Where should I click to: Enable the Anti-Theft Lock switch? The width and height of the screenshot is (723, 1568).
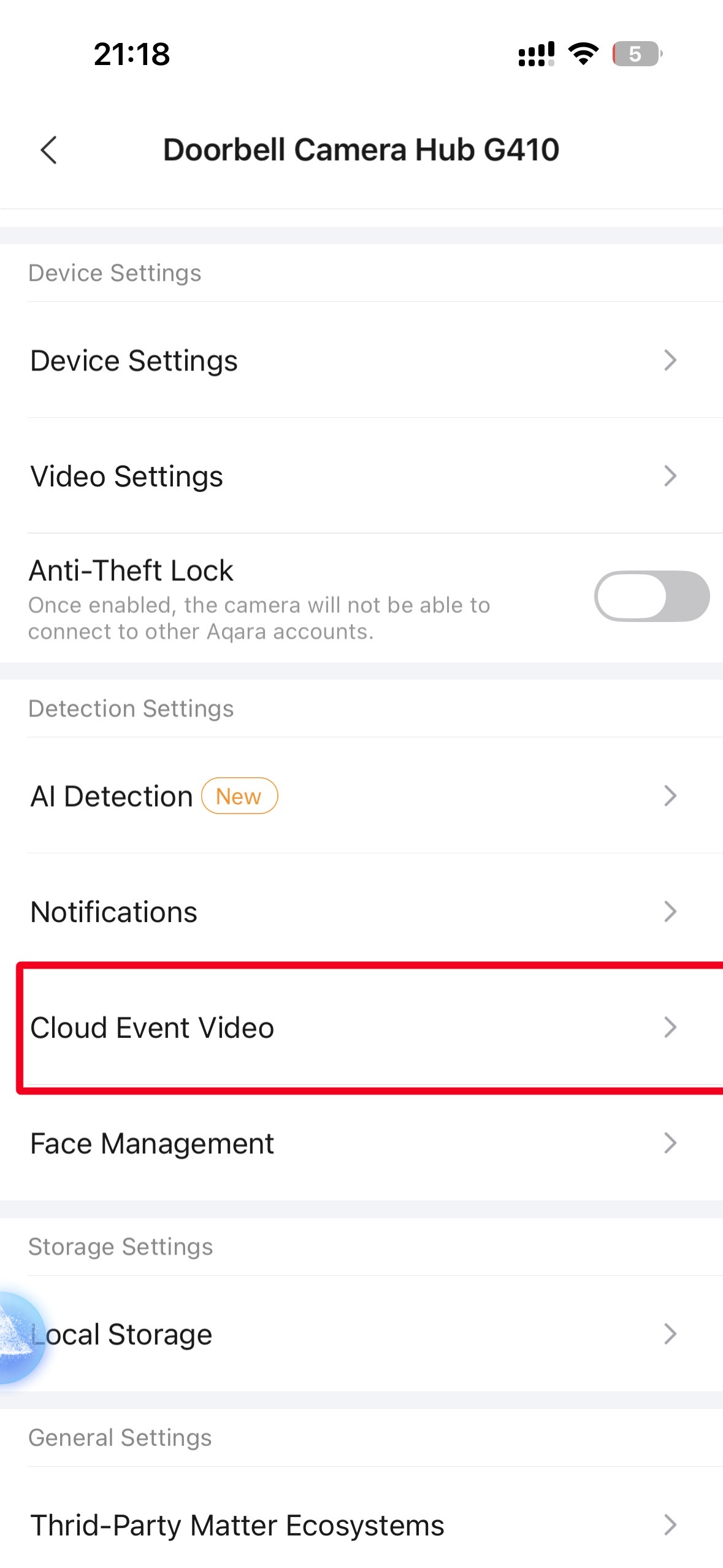pos(651,596)
